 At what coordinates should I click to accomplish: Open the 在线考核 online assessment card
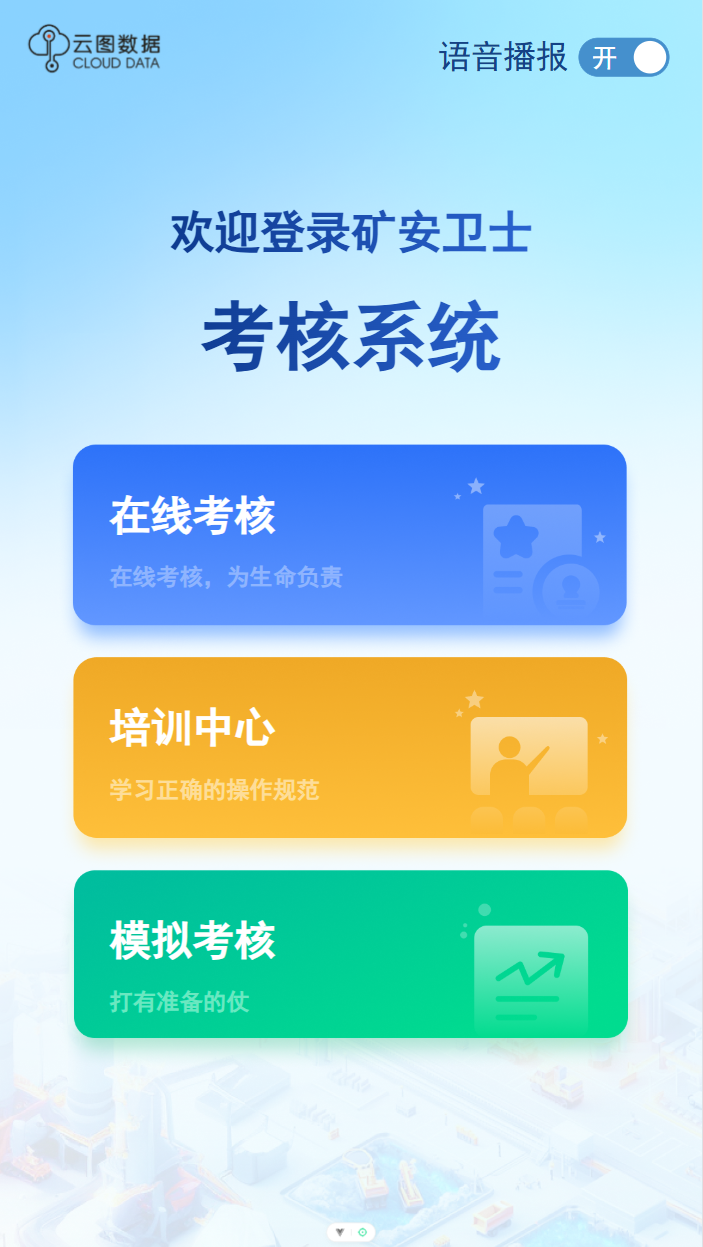click(349, 535)
